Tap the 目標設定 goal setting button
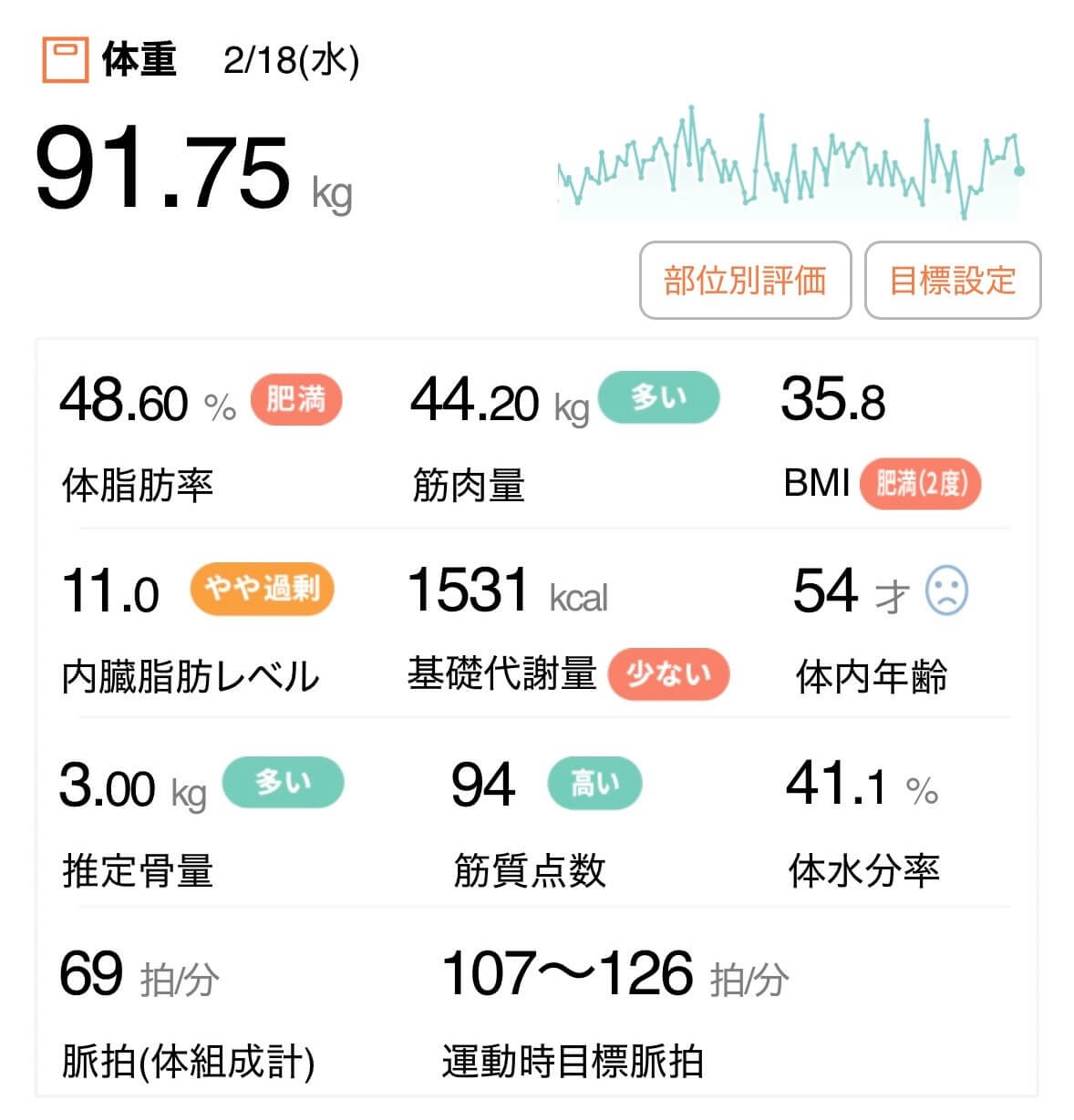The image size is (1074, 1120). (x=952, y=281)
